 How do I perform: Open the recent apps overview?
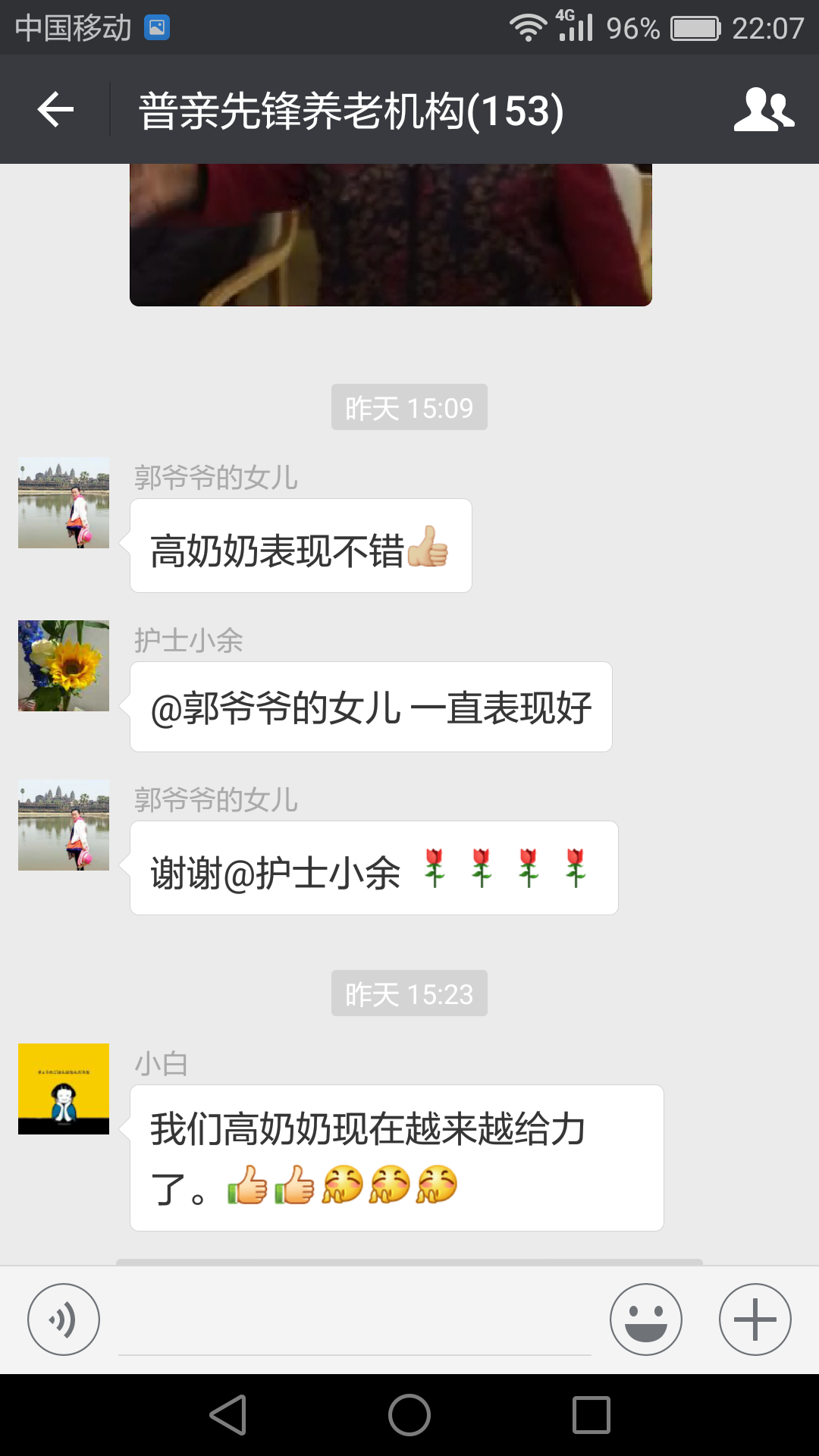click(591, 1415)
